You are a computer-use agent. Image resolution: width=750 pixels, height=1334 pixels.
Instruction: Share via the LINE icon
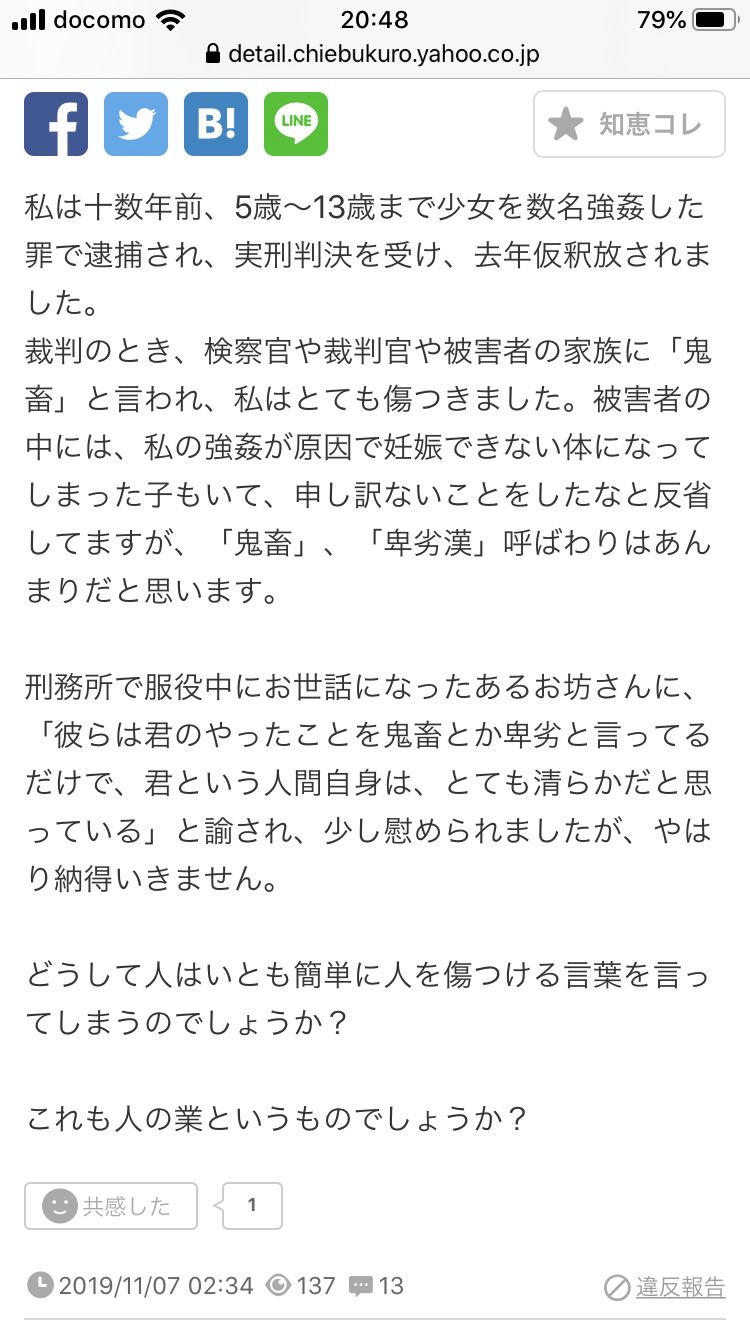[296, 124]
